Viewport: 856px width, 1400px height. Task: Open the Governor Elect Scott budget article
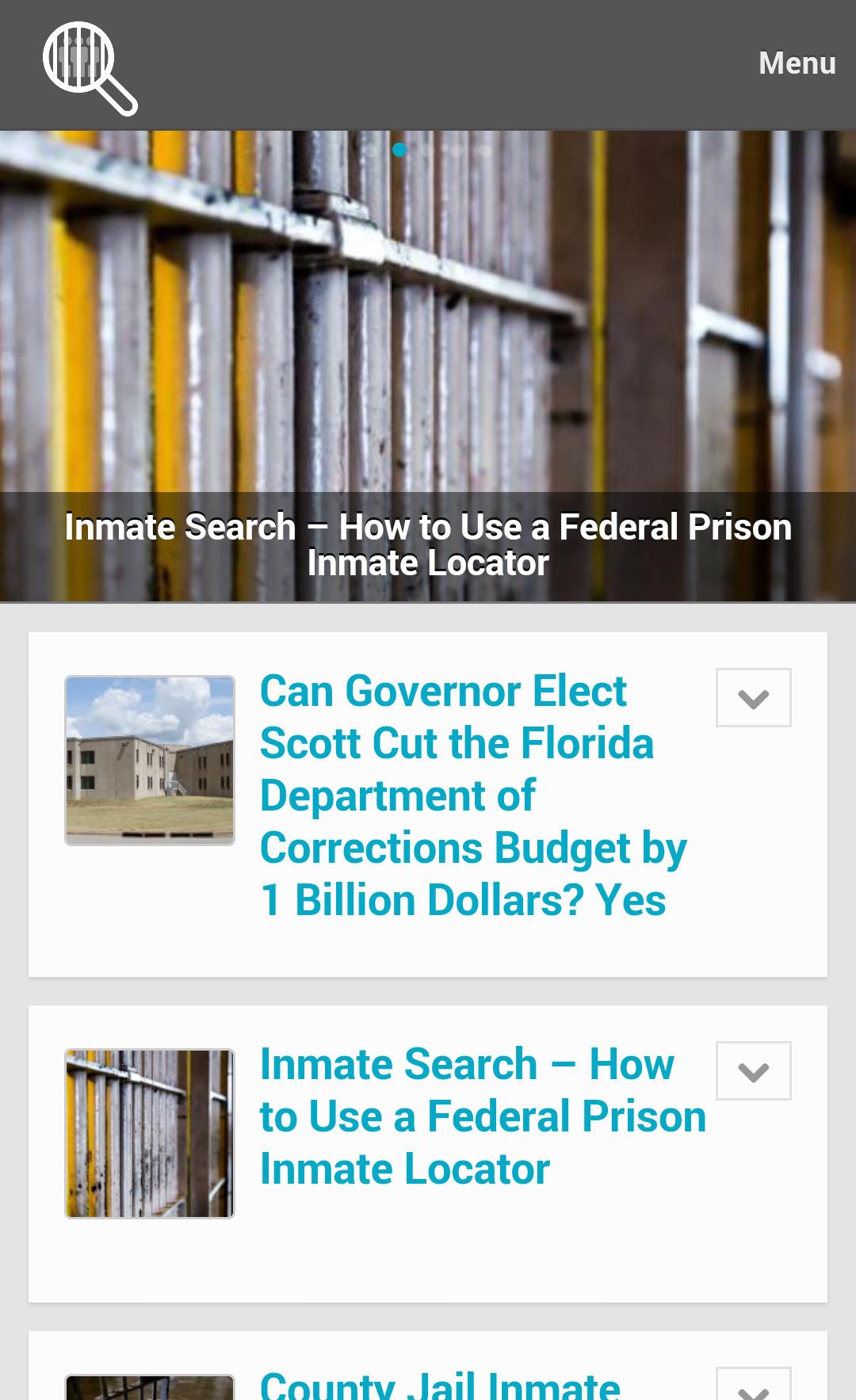473,795
